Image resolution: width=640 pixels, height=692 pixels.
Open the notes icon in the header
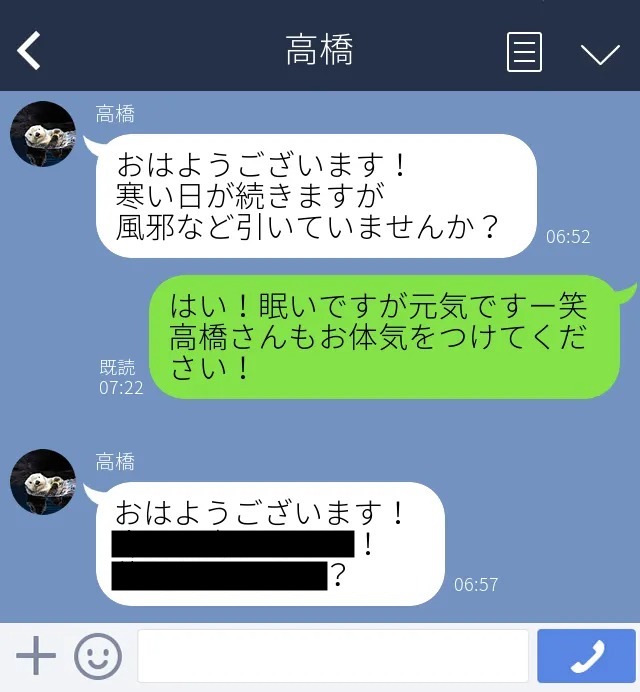524,51
